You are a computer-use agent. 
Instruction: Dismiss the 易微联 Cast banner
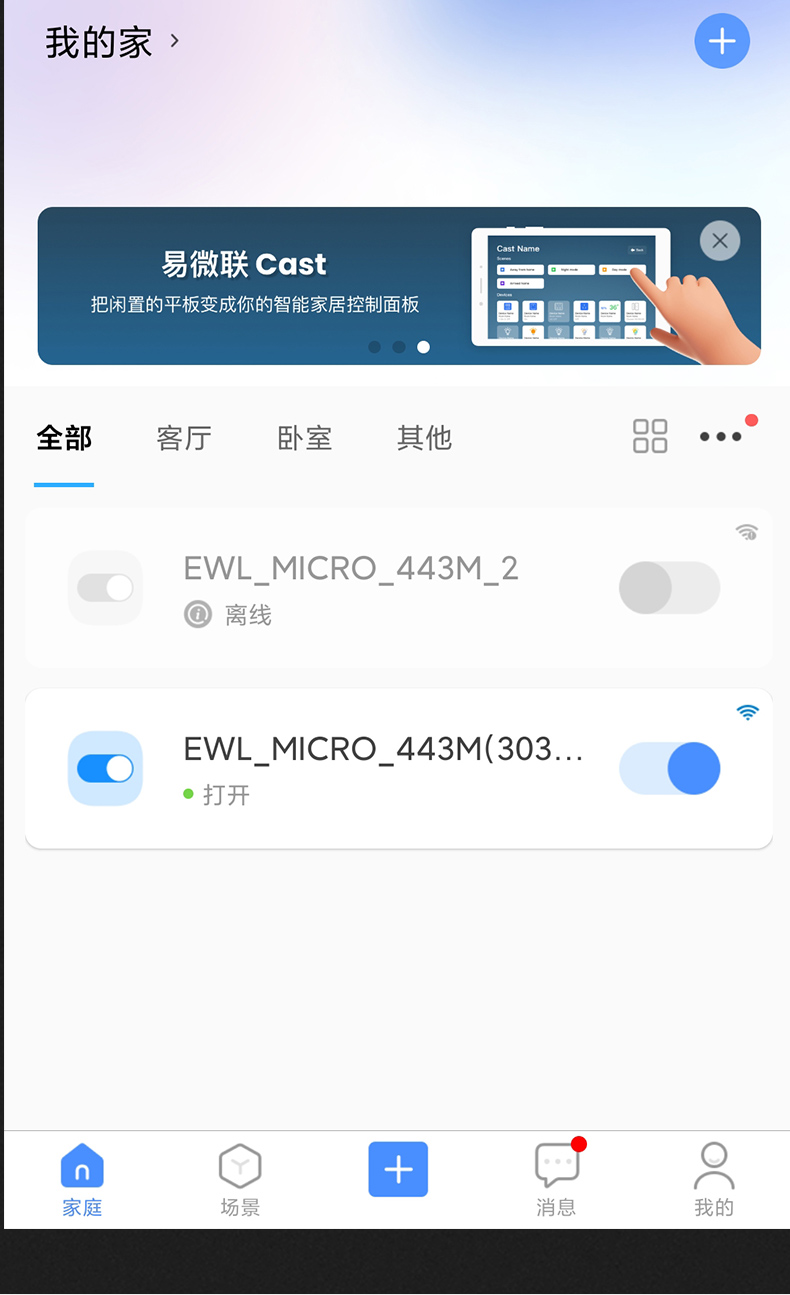tap(719, 241)
